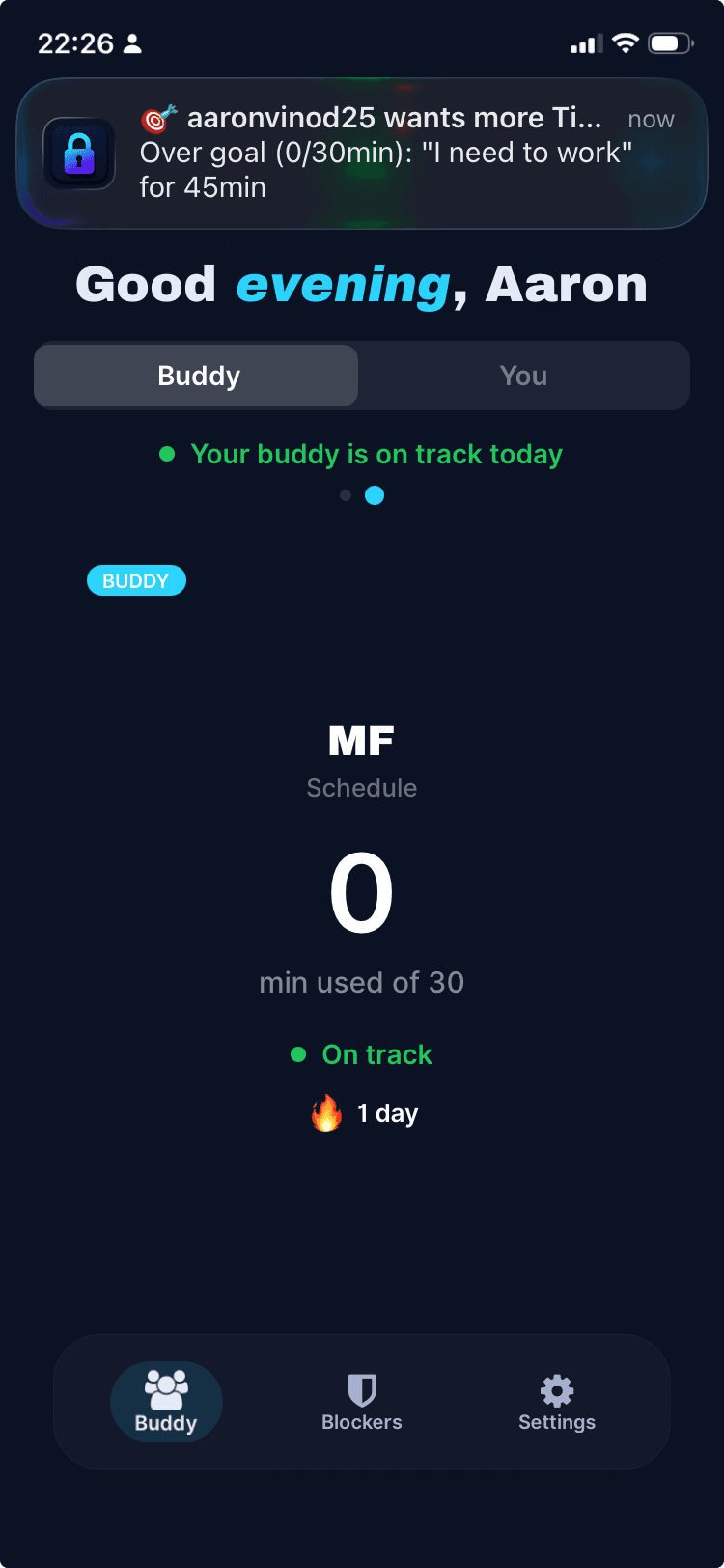Select the Buddy tab
Viewport: 724px width, 1568px height.
(x=196, y=376)
